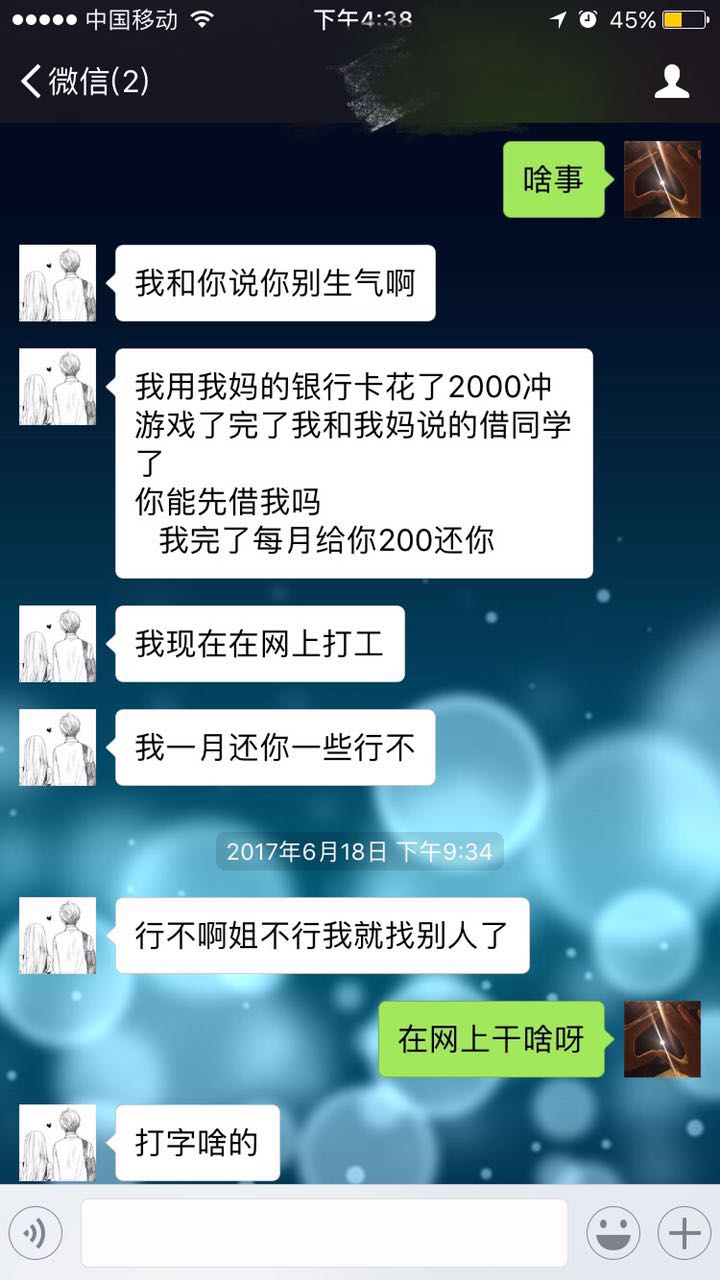Tap the sender's avatar beside 打字啥的

[x=58, y=1142]
